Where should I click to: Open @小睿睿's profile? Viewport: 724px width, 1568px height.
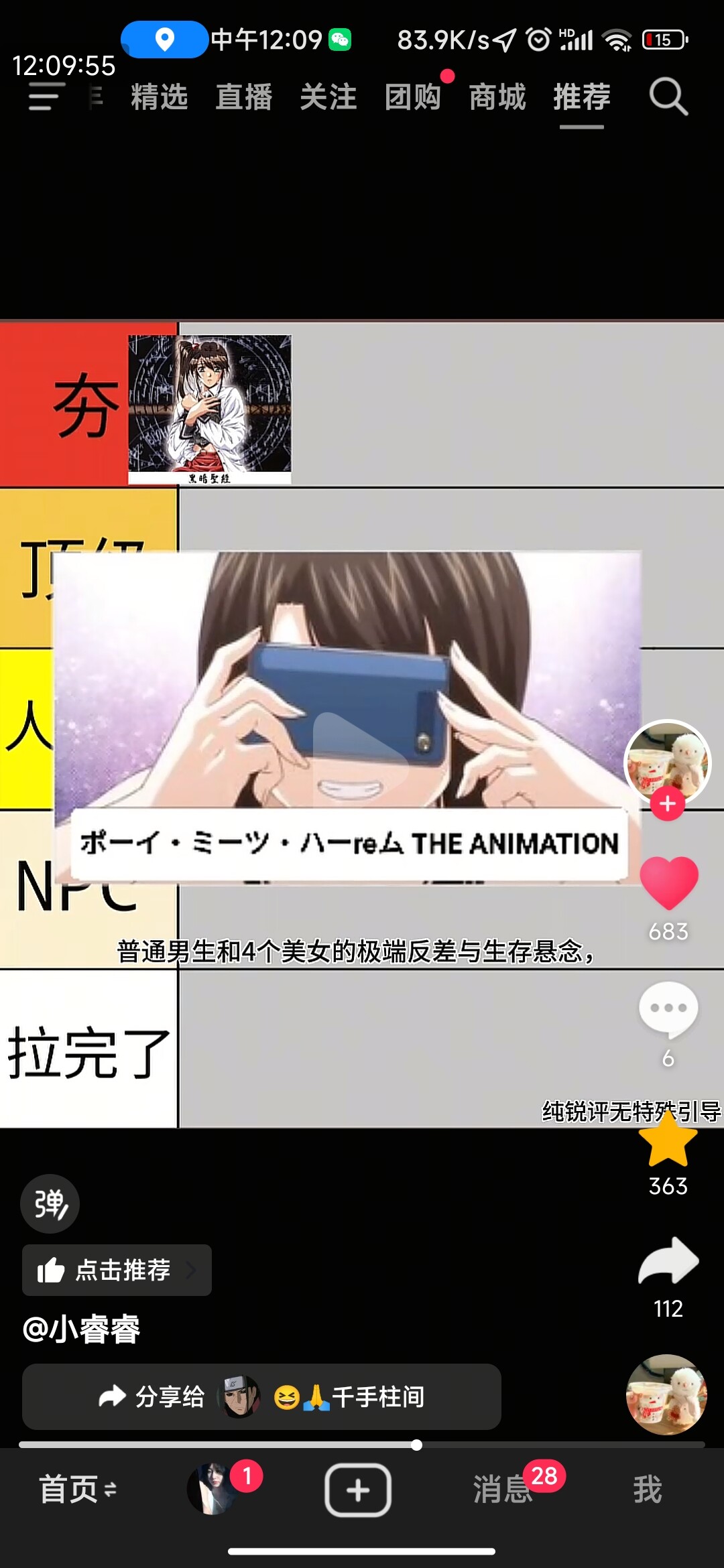81,1329
